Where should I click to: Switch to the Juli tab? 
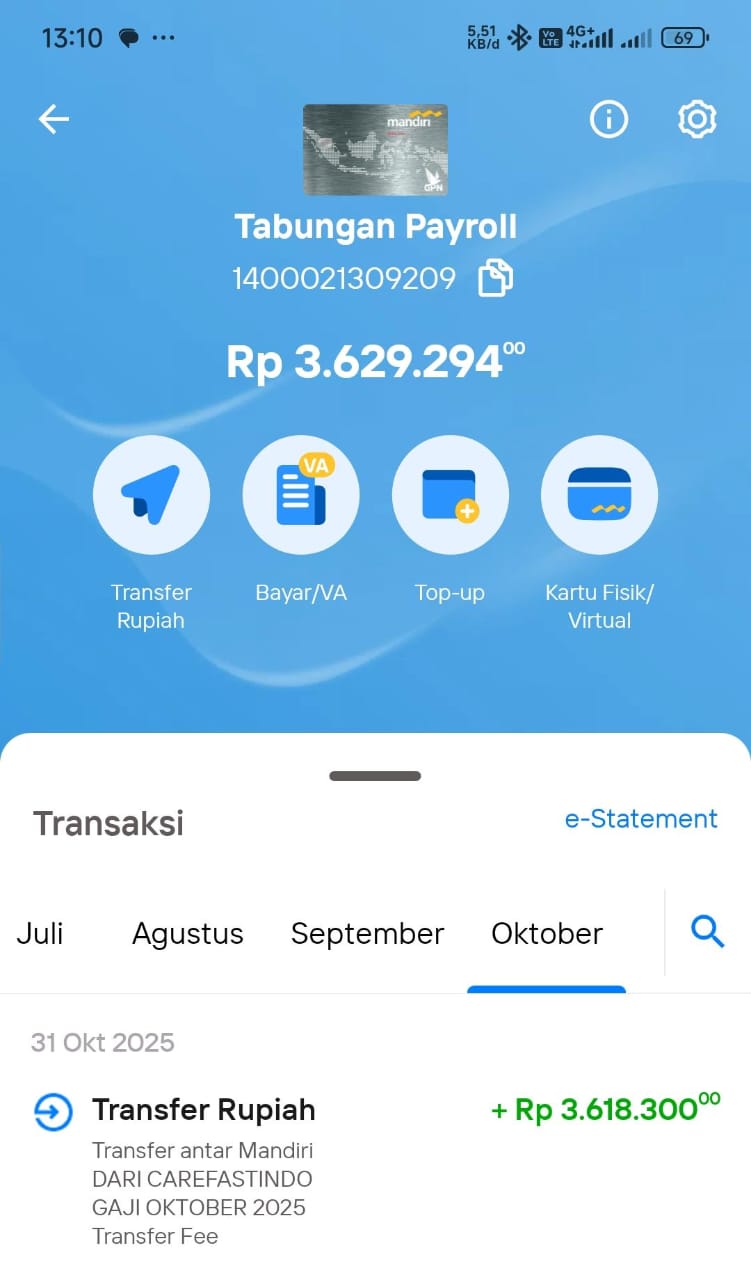40,934
